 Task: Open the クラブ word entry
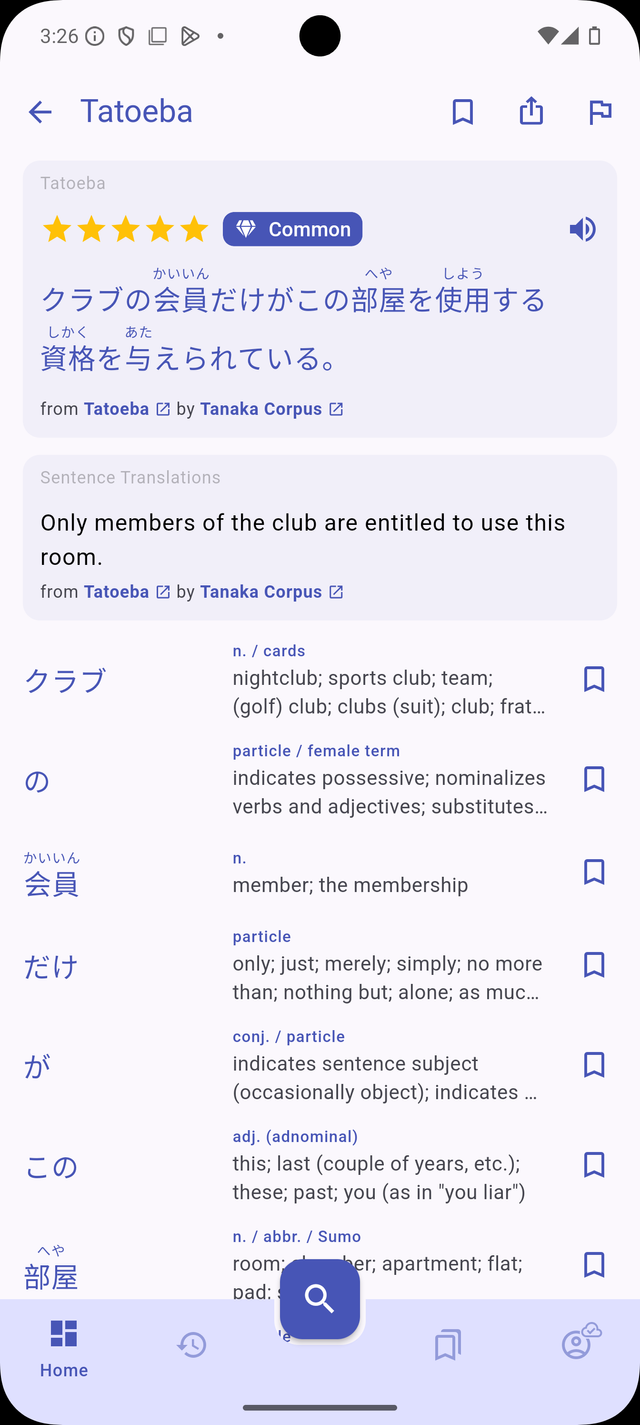pos(66,681)
